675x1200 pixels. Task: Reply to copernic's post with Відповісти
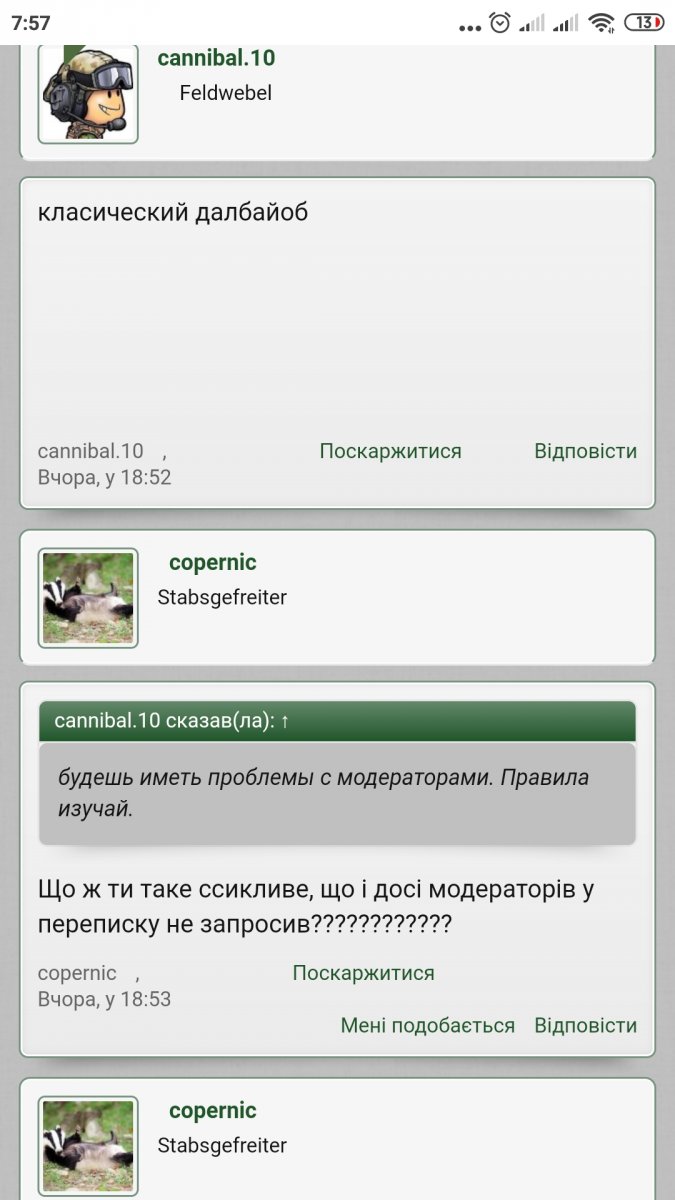585,1025
